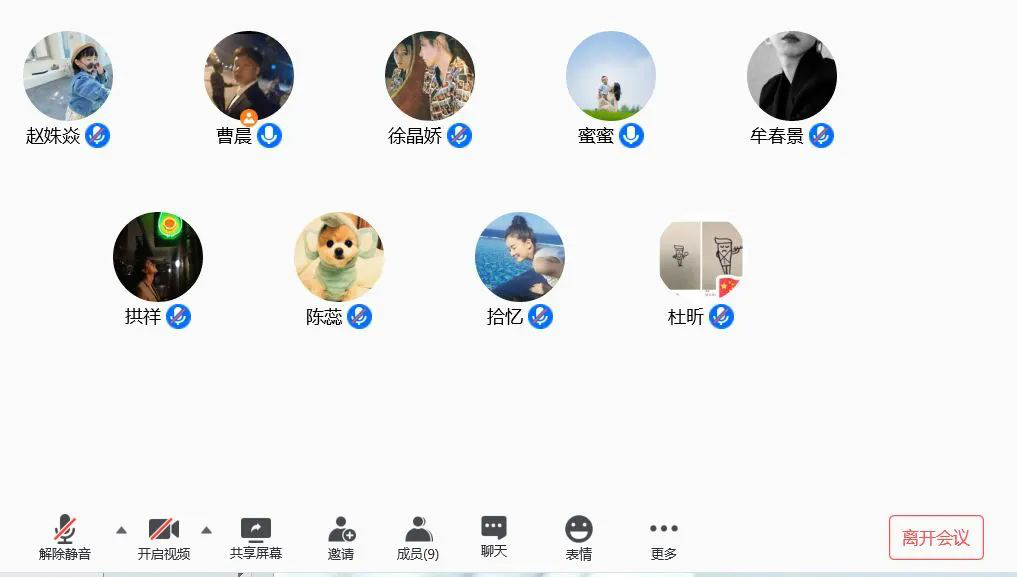Tap 离开会议 to leave meeting
This screenshot has height=577, width=1017.
click(x=936, y=537)
